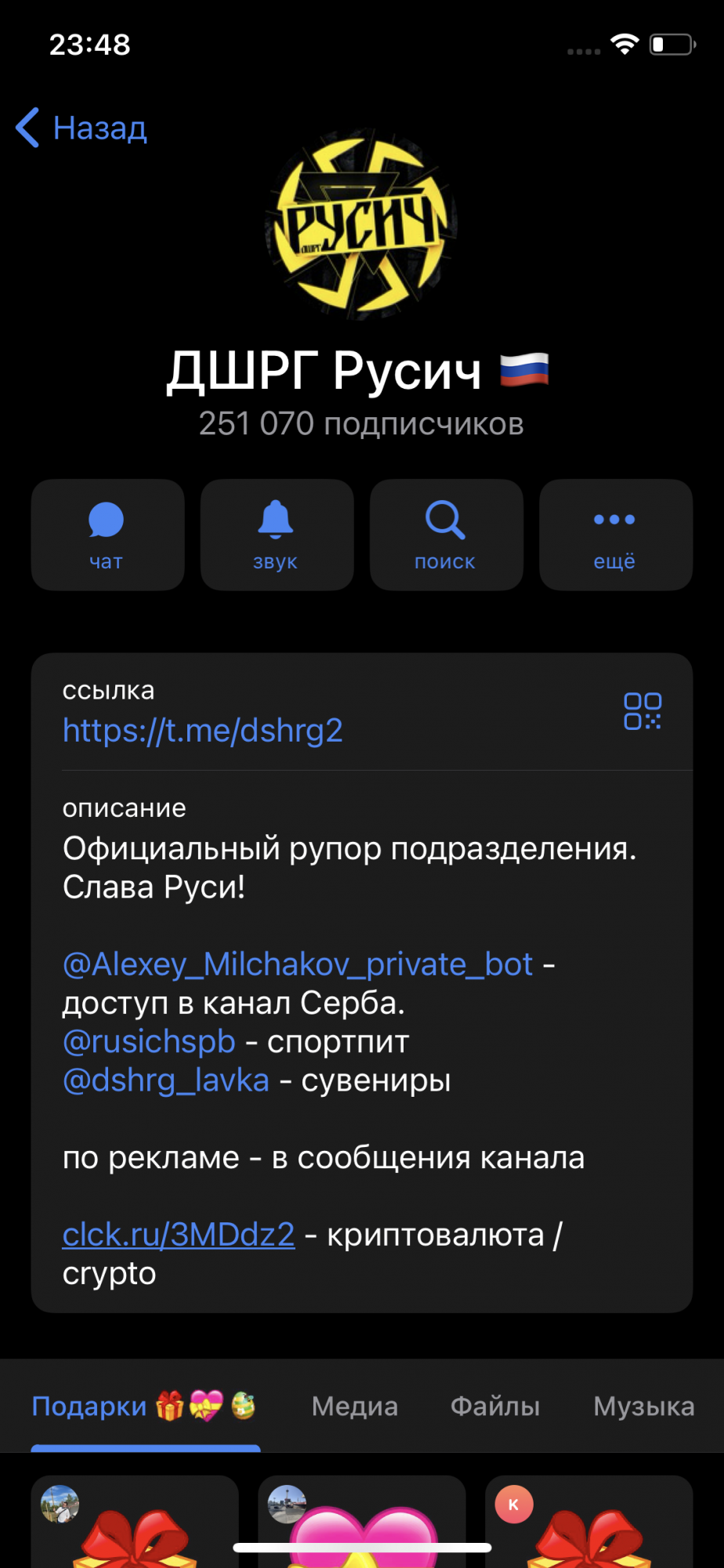Image resolution: width=724 pixels, height=1568 pixels.
Task: Open the clck.ru/3MDdz2 crypto link
Action: pos(179,1235)
